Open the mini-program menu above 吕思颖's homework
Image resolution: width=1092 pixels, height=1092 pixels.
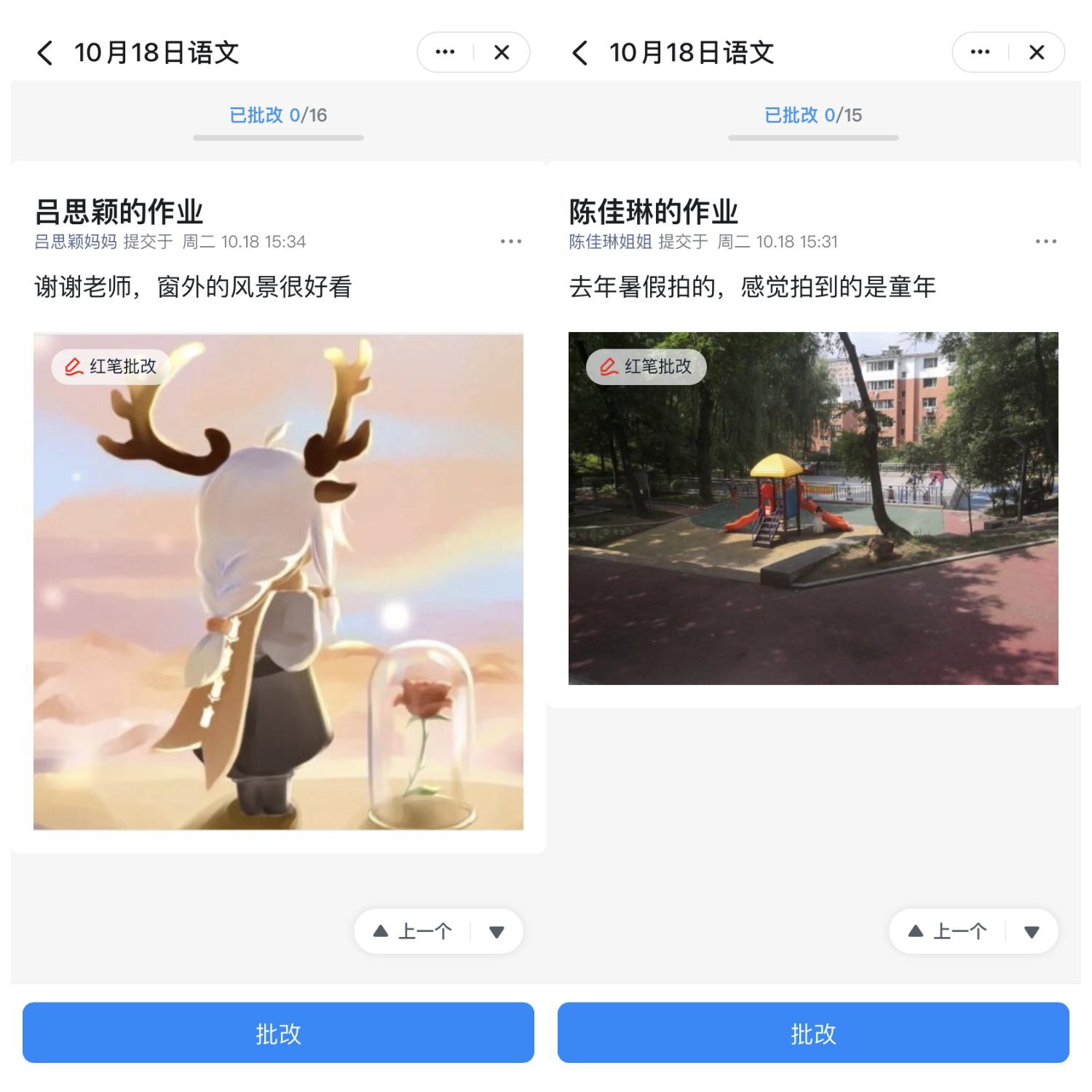click(445, 52)
